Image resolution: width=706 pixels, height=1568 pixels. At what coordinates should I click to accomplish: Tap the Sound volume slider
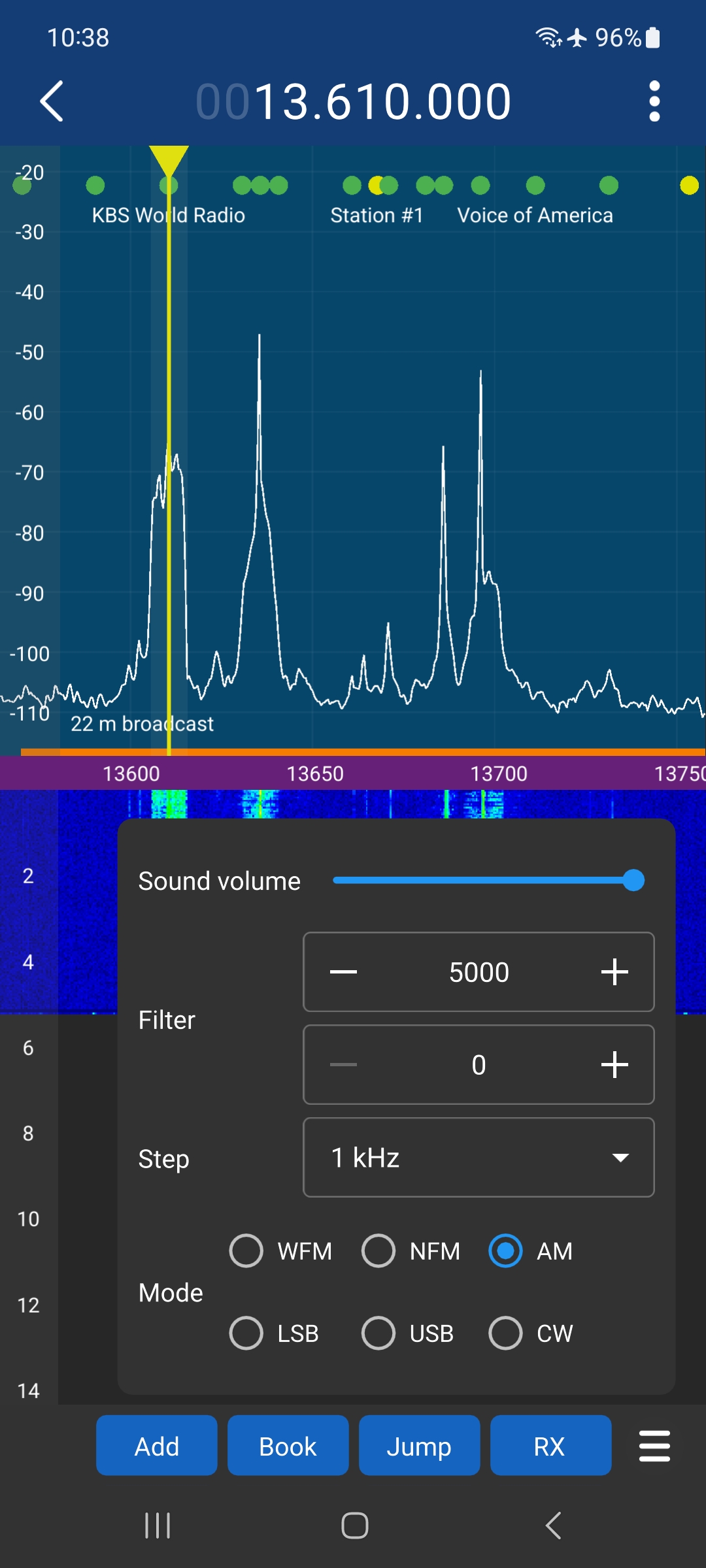[489, 880]
